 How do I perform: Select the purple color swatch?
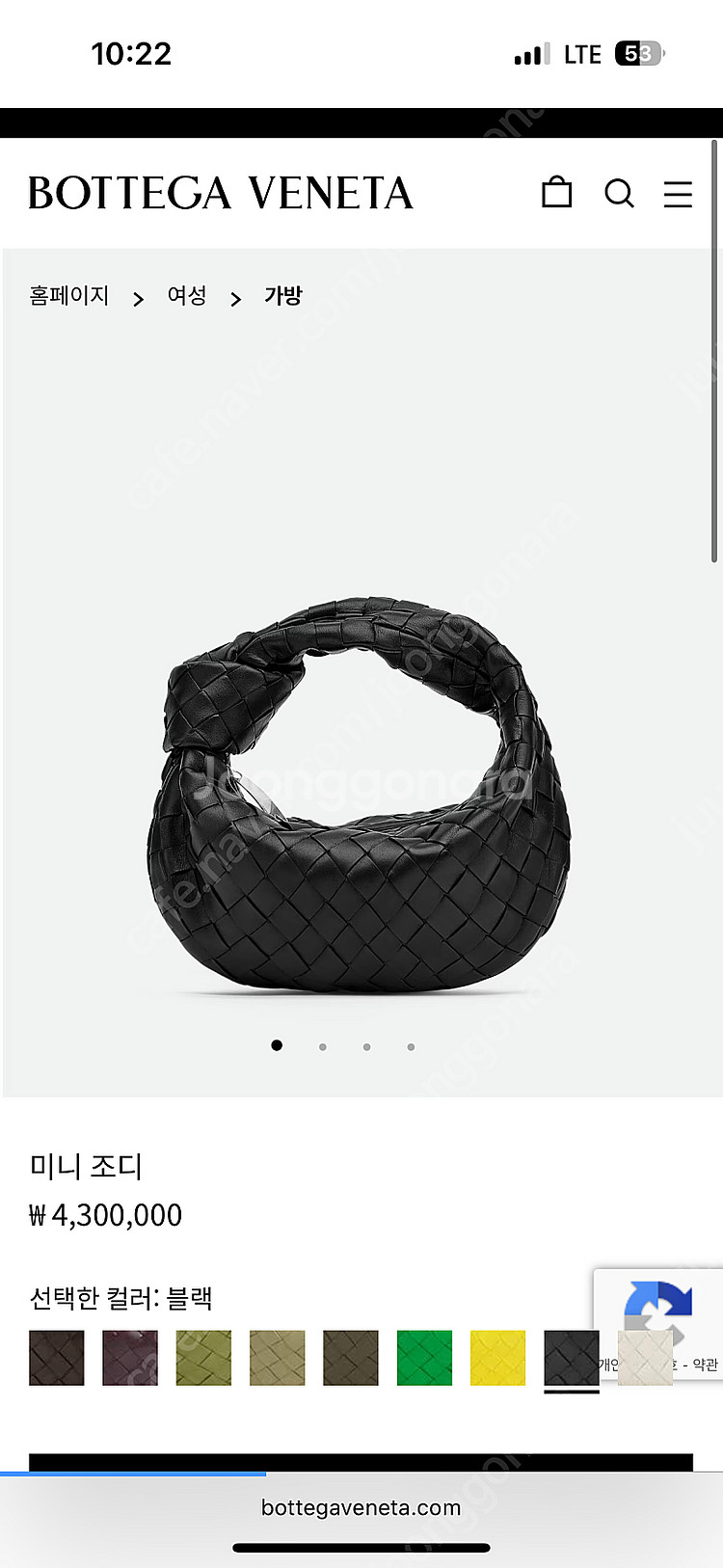[x=130, y=1358]
